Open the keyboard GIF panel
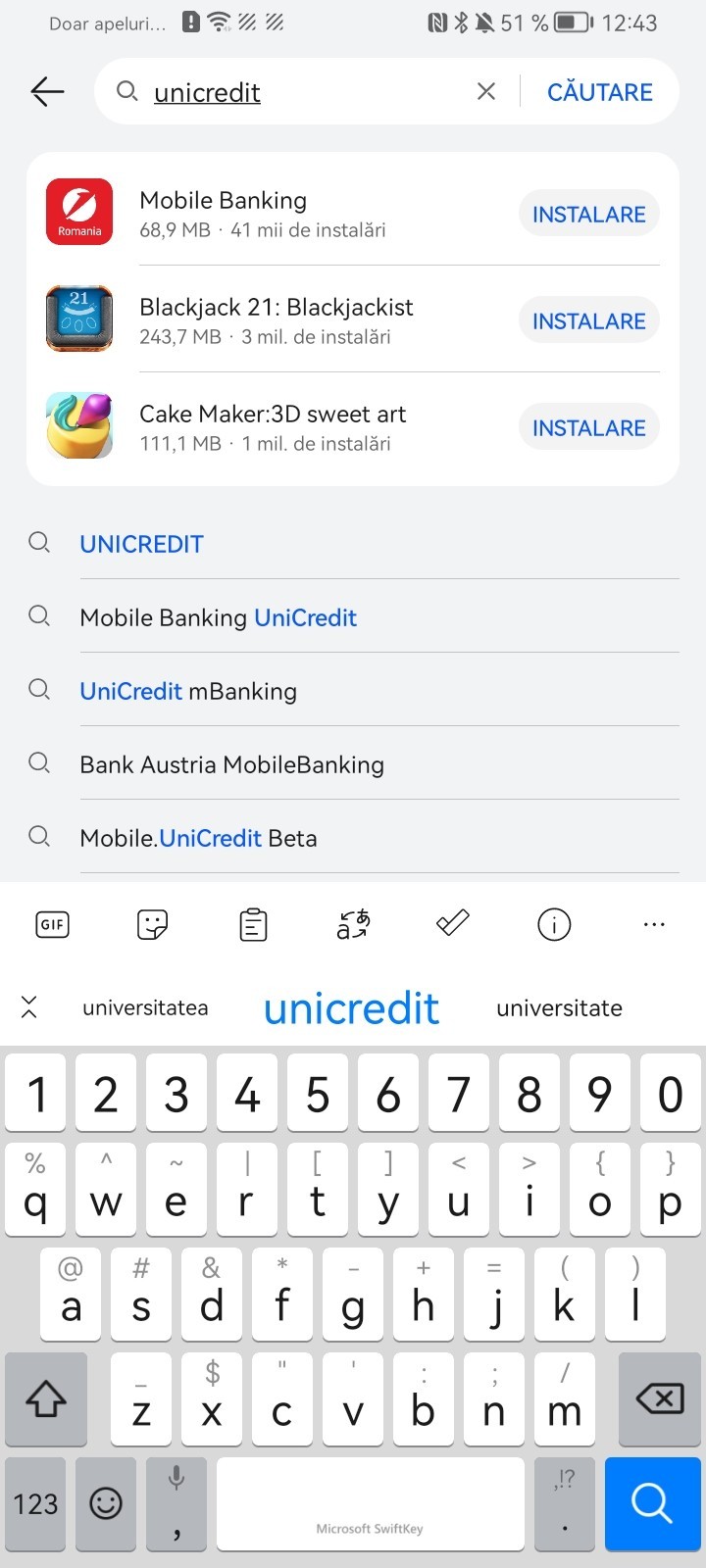The height and width of the screenshot is (1568, 706). click(52, 924)
